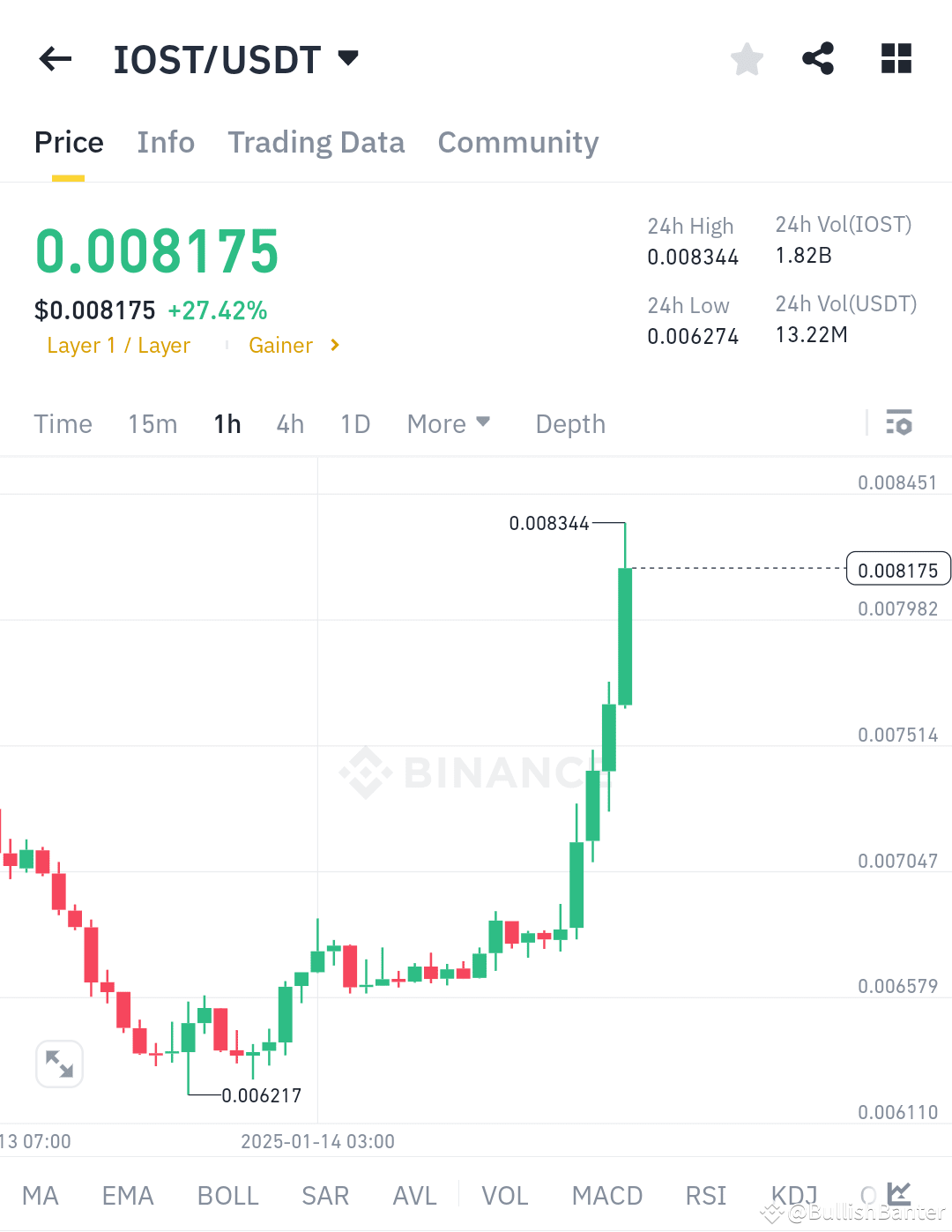The image size is (952, 1232).
Task: Favorite IOST/USDT using the star icon
Action: [x=747, y=58]
